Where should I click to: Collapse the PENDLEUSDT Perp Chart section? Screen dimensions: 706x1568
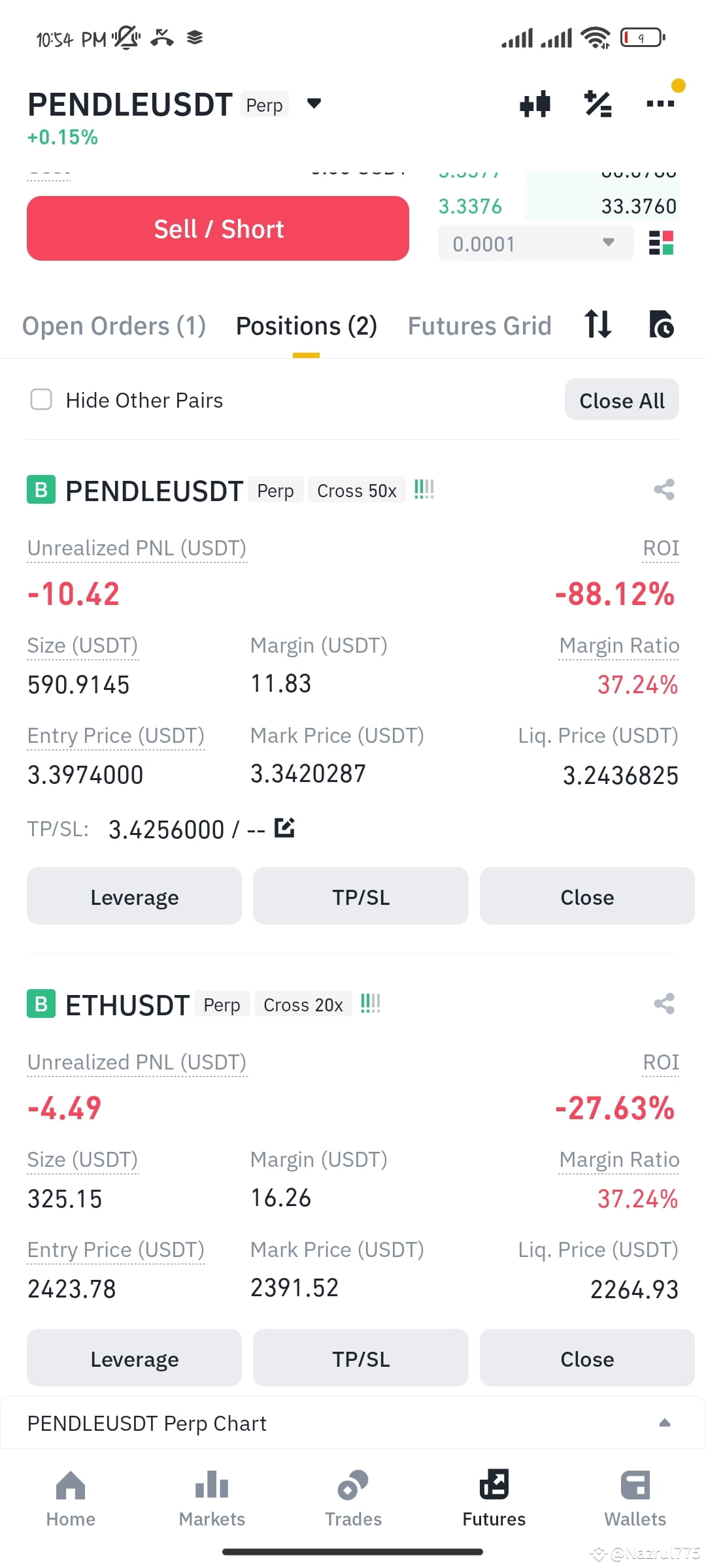[x=665, y=1422]
